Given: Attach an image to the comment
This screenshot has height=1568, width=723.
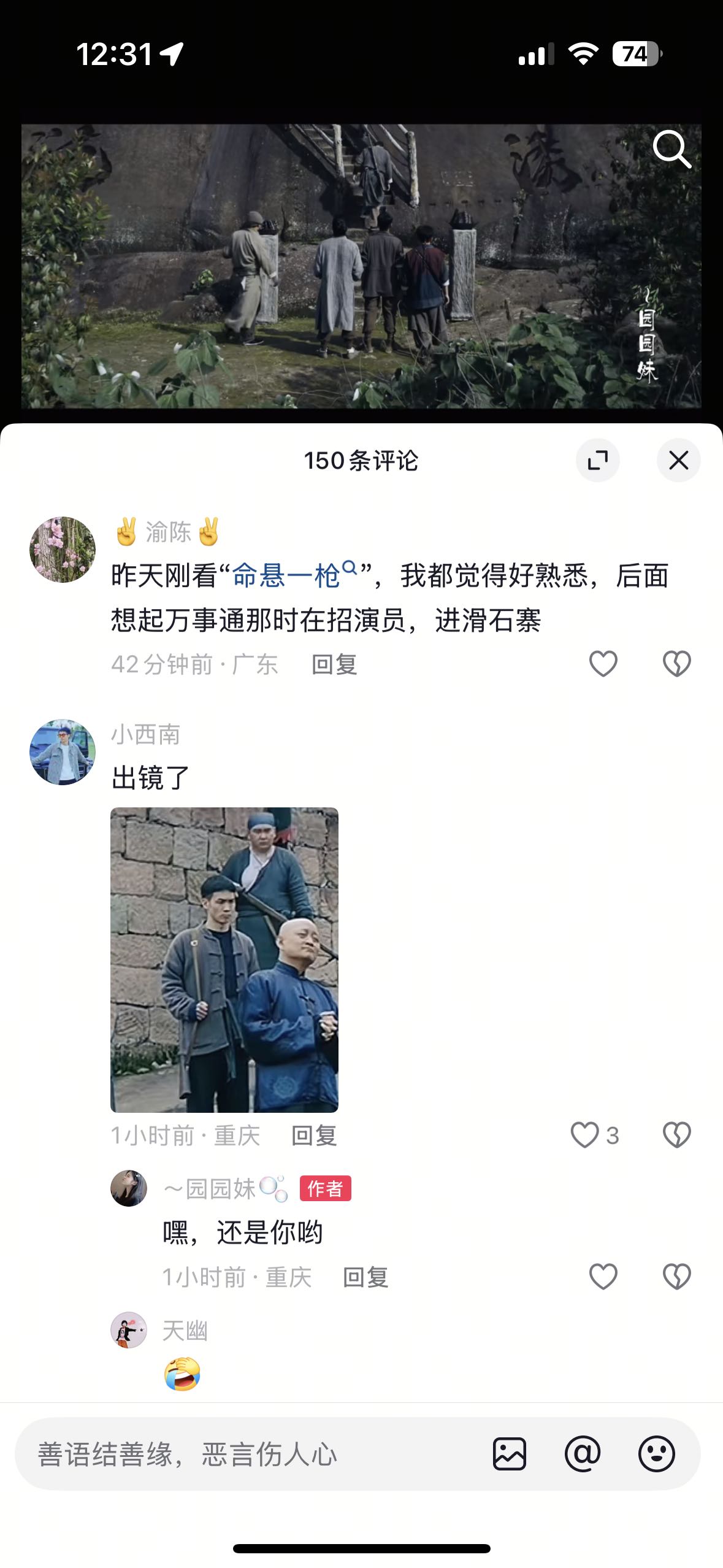Looking at the screenshot, I should [510, 1454].
